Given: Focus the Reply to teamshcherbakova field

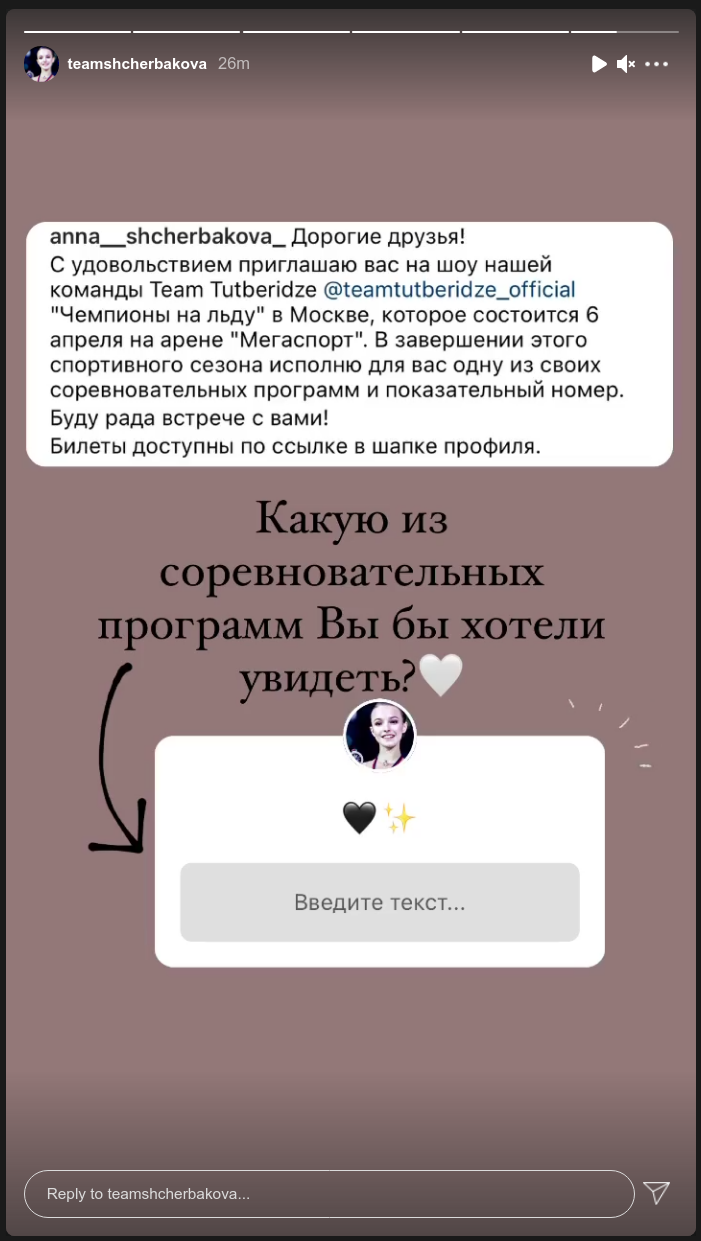Looking at the screenshot, I should 328,1193.
